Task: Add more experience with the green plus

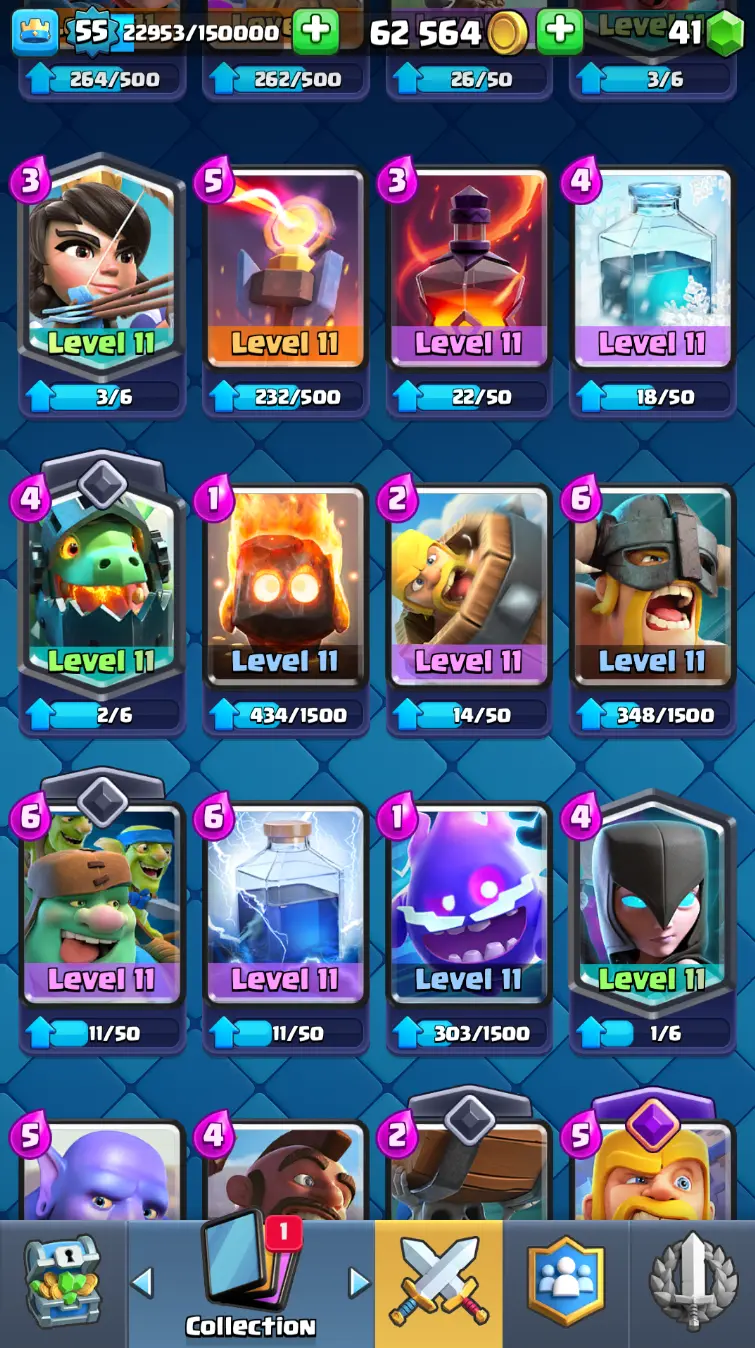Action: point(316,32)
